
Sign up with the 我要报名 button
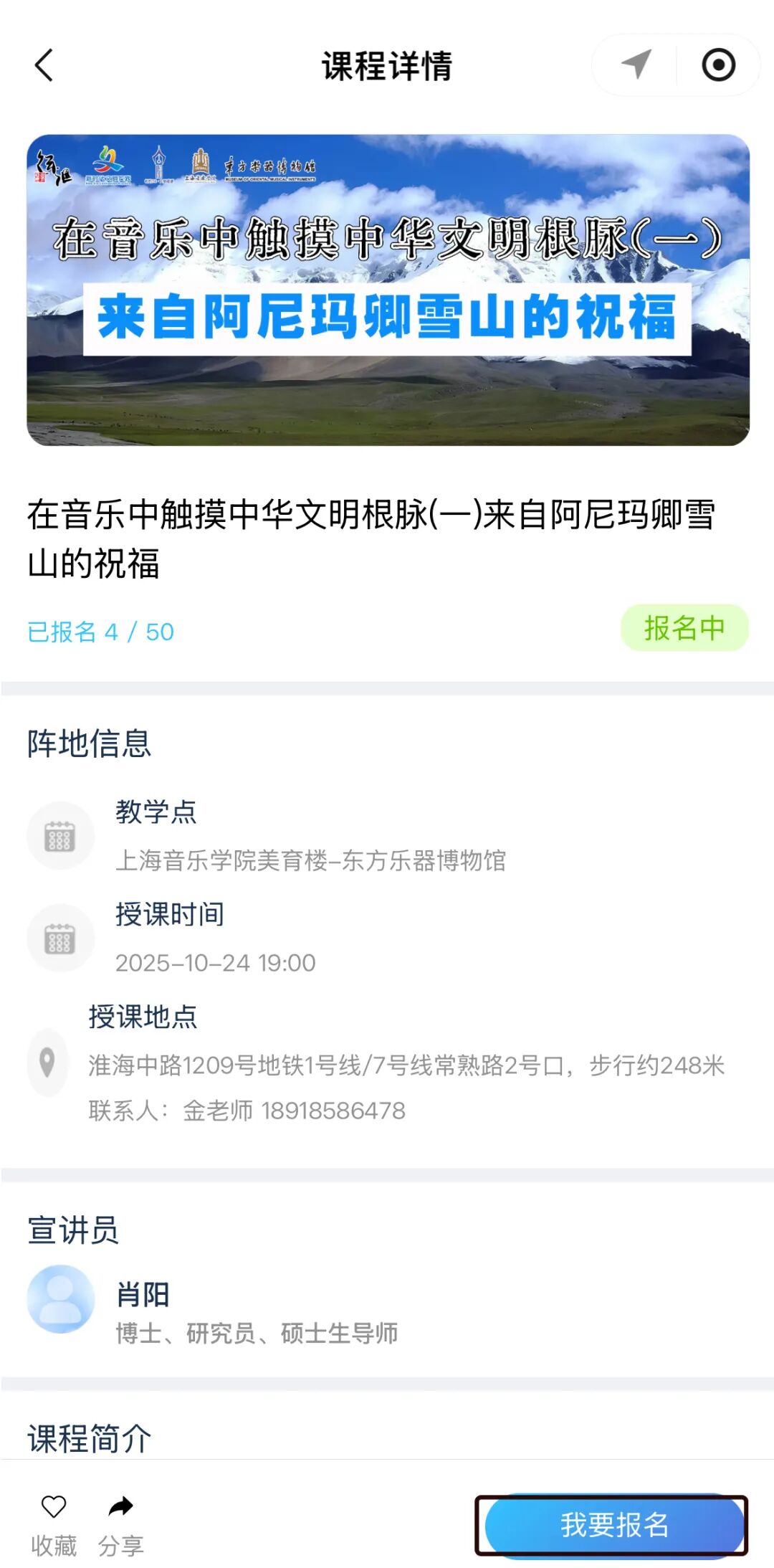(613, 1524)
